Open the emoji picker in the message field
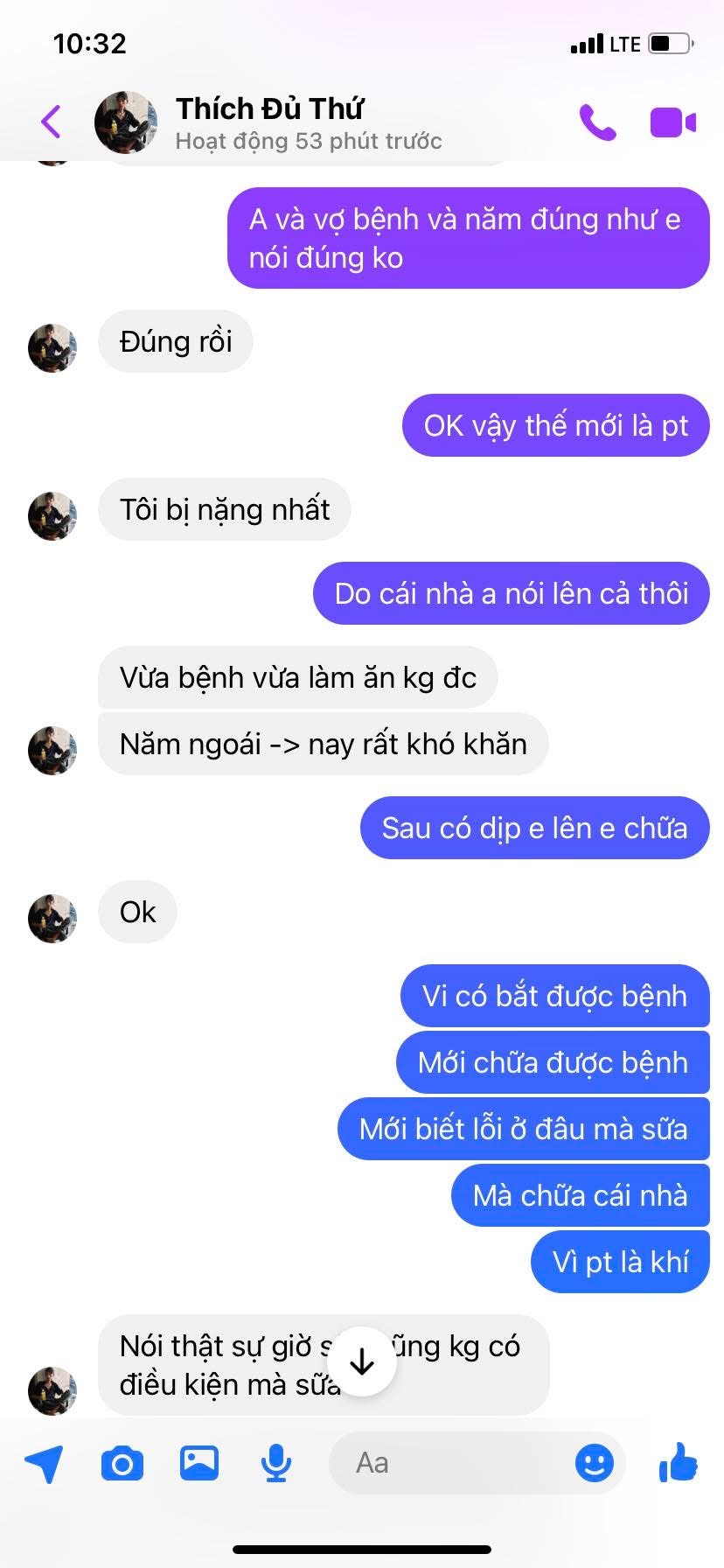Image resolution: width=724 pixels, height=1568 pixels. (x=595, y=1463)
